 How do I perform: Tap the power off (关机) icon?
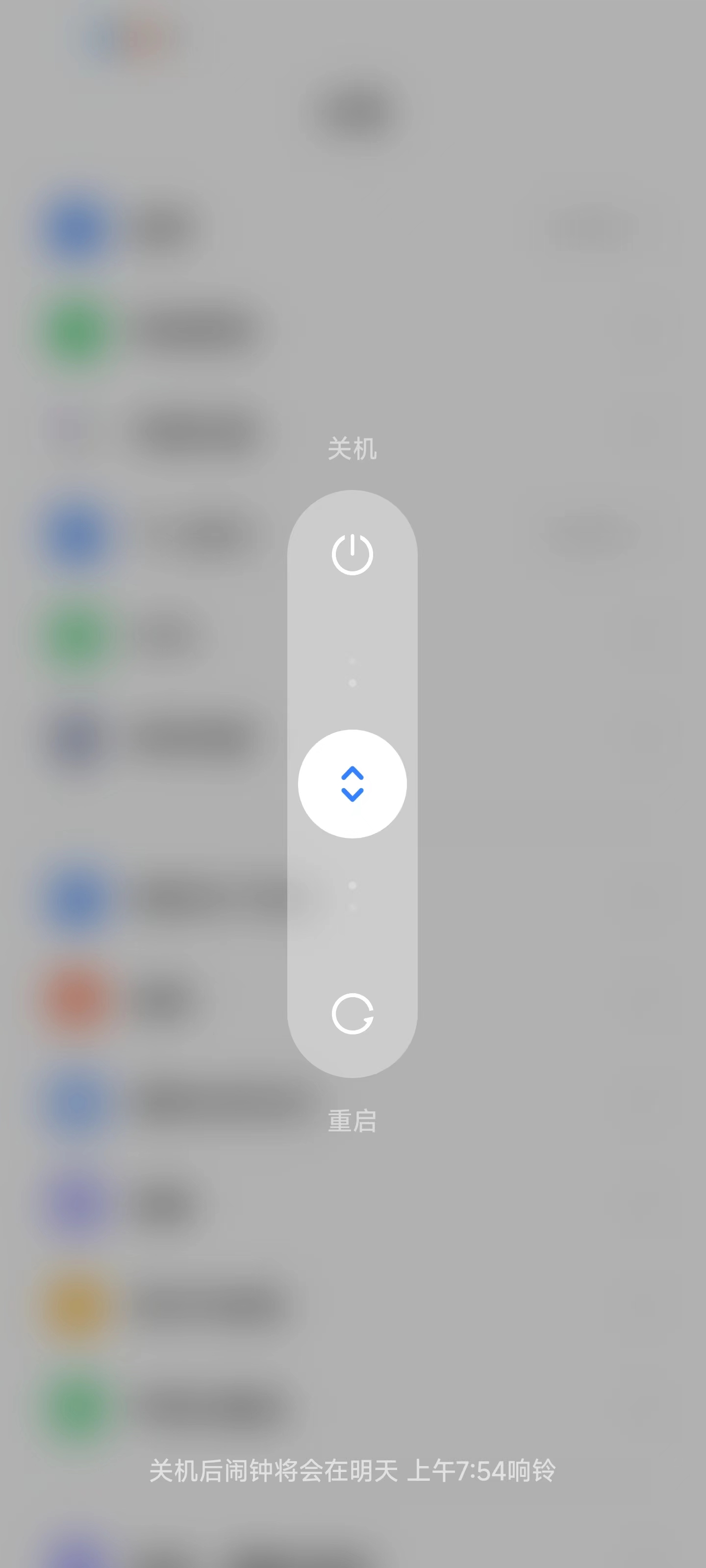[x=352, y=554]
